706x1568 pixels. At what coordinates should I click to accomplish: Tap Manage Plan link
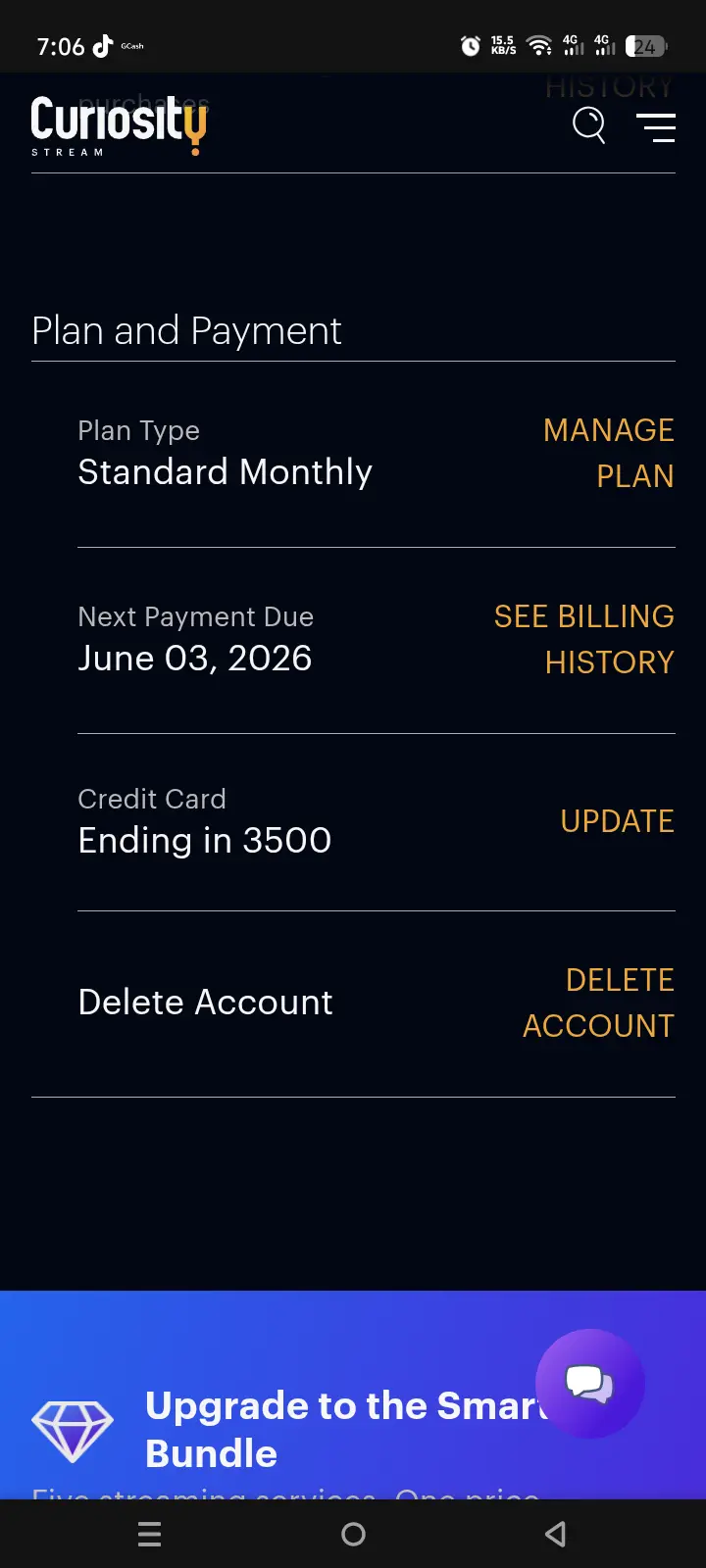pyautogui.click(x=608, y=453)
